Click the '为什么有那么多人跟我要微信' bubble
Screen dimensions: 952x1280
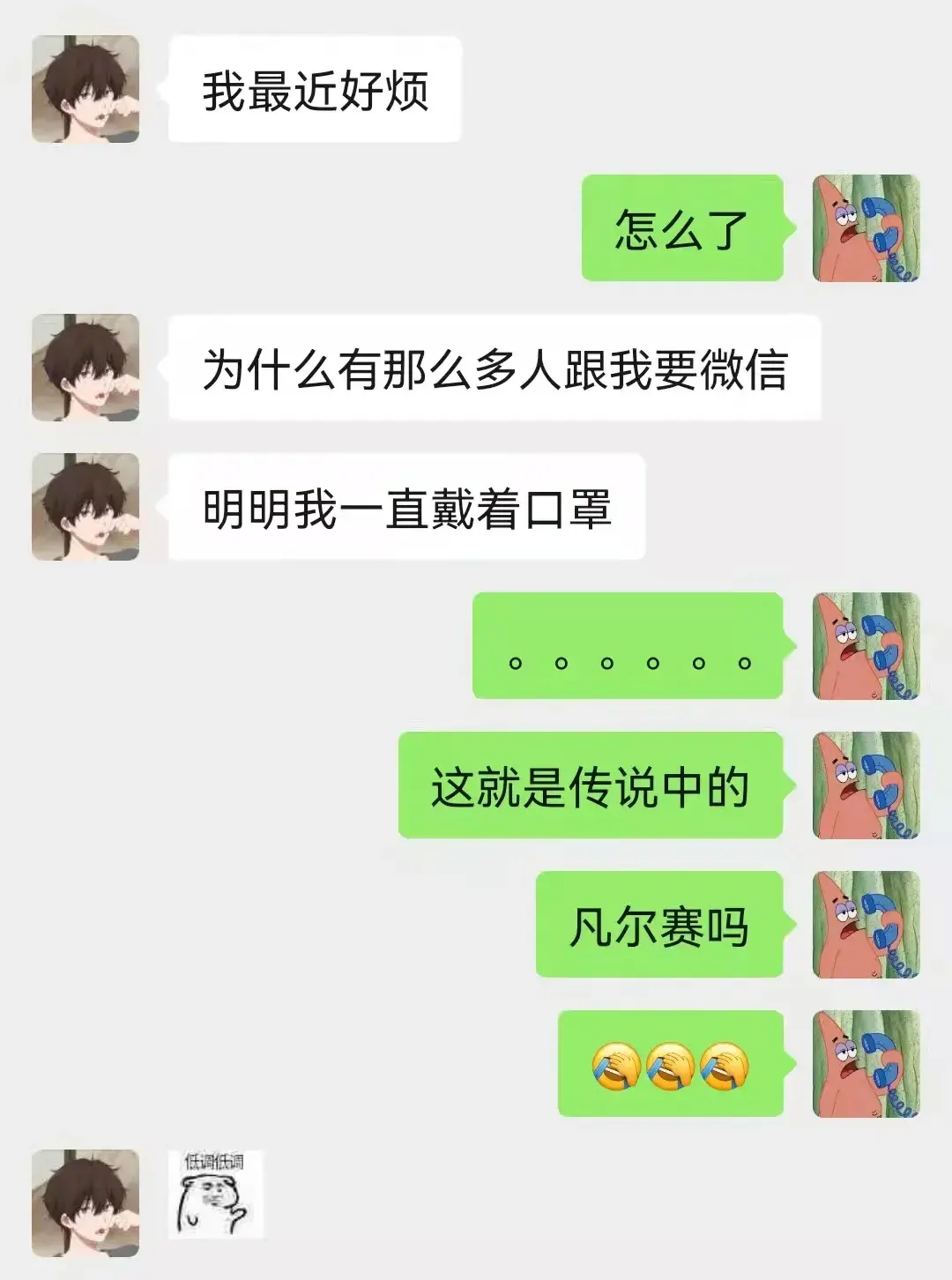498,370
